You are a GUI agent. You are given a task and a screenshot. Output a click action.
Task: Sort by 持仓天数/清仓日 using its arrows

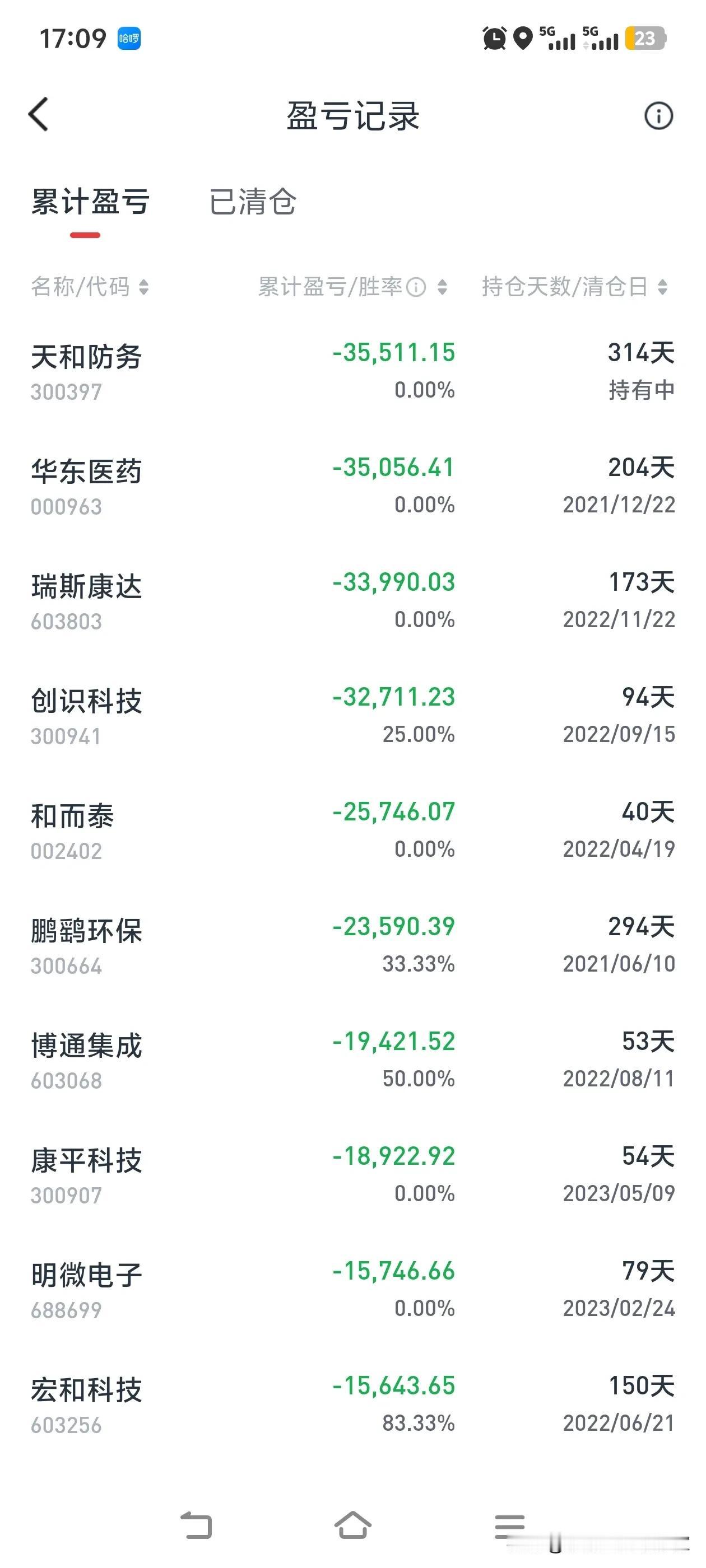click(662, 288)
